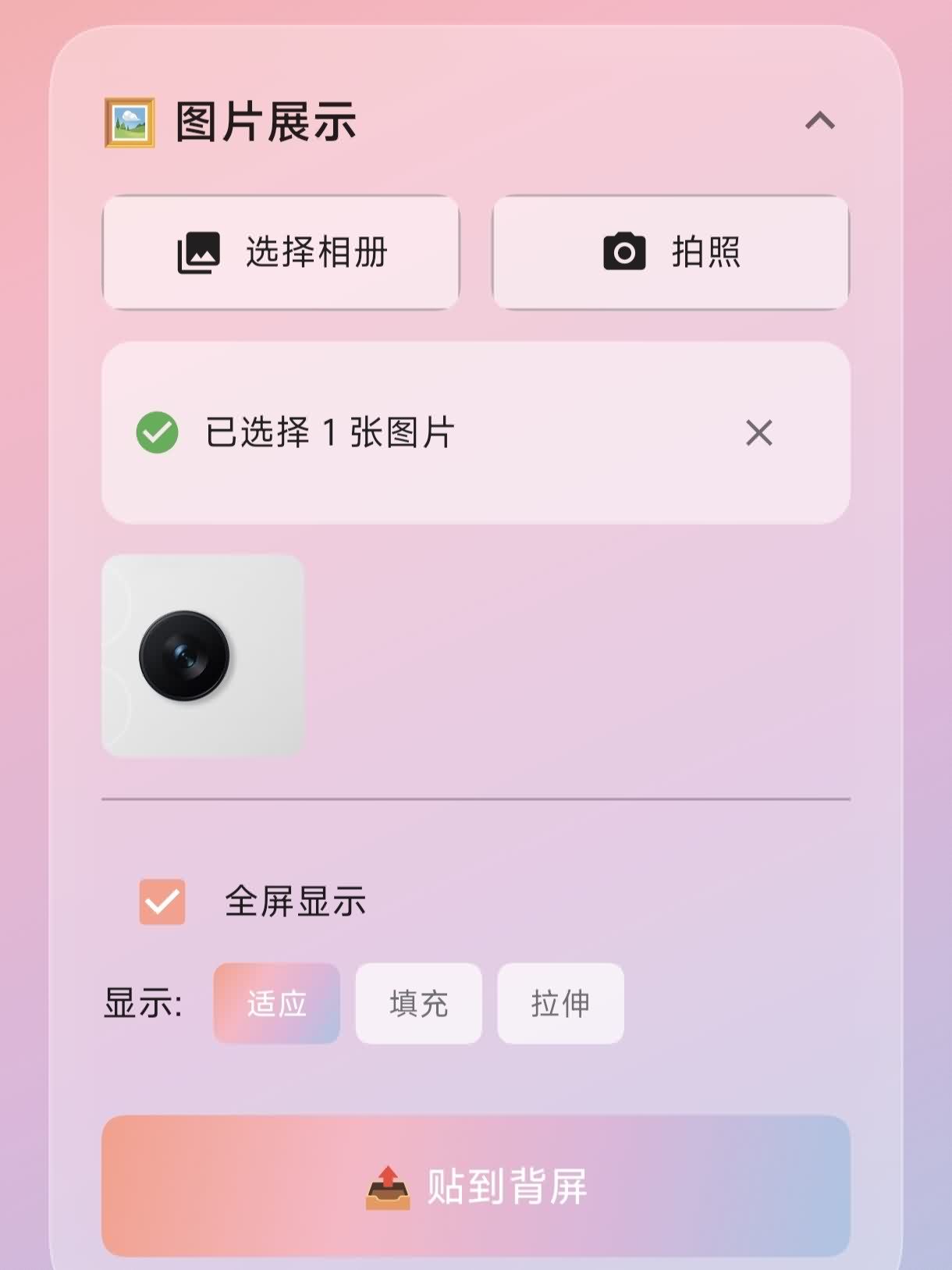Tap the 贴到背屏 button
Viewport: 952px width, 1270px height.
pyautogui.click(x=476, y=1186)
